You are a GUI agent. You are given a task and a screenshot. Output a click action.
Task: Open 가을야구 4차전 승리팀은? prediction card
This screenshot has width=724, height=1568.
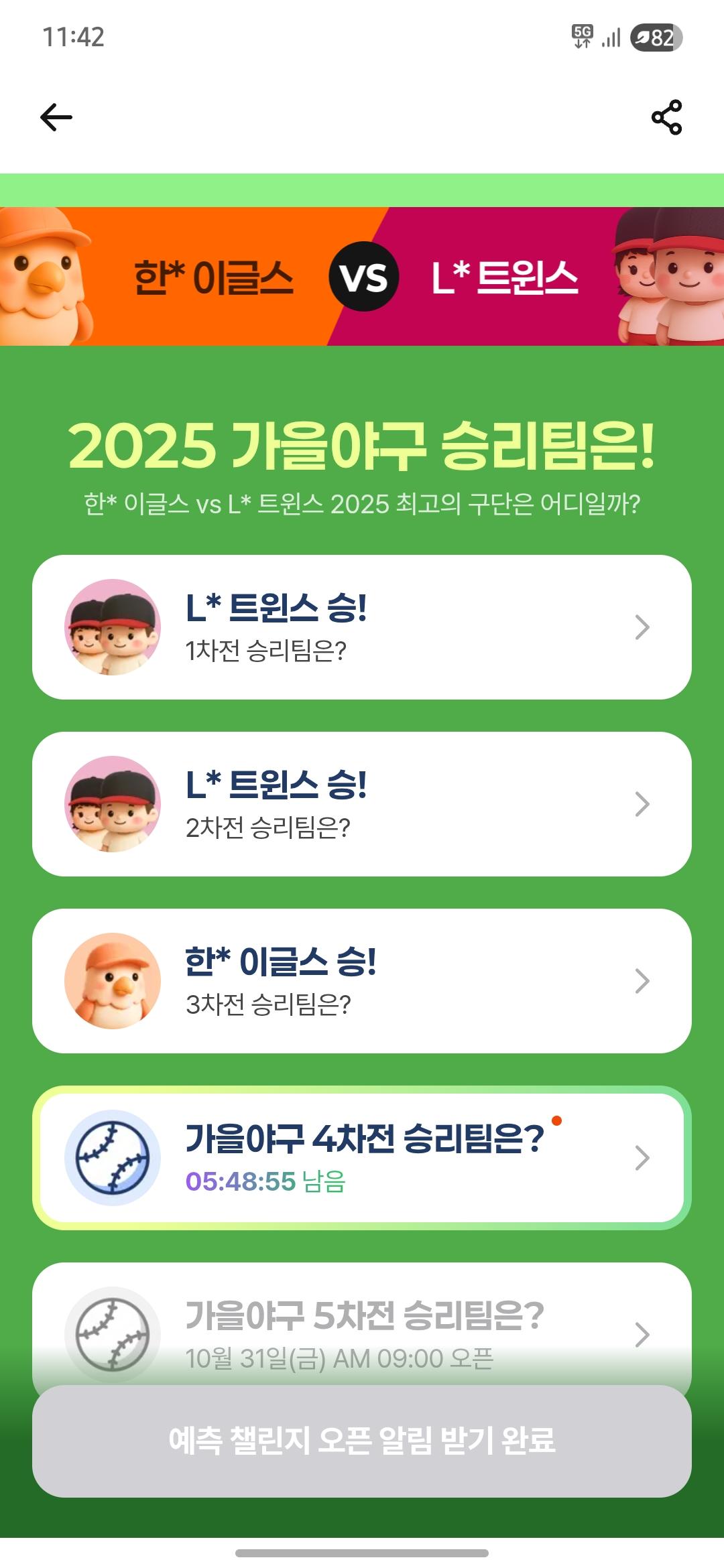click(x=362, y=1158)
